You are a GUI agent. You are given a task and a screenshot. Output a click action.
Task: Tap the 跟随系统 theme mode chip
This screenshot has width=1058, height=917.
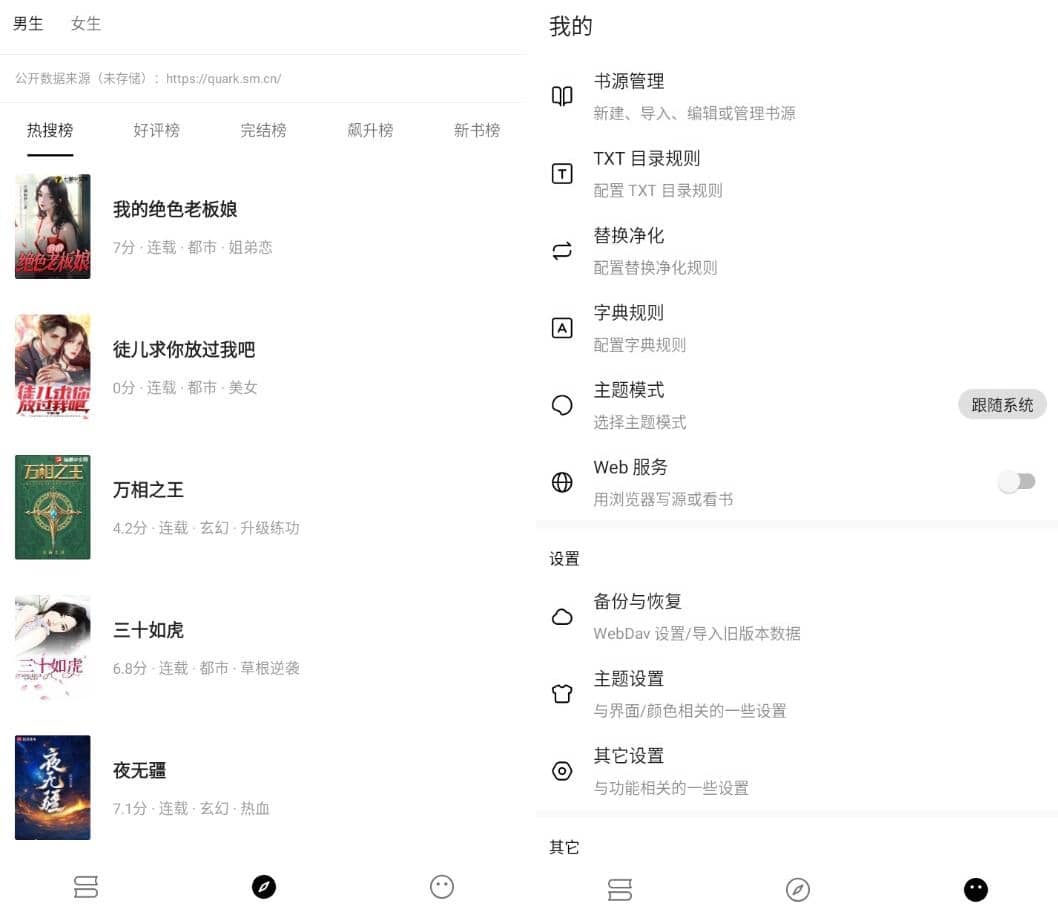[x=1002, y=405]
